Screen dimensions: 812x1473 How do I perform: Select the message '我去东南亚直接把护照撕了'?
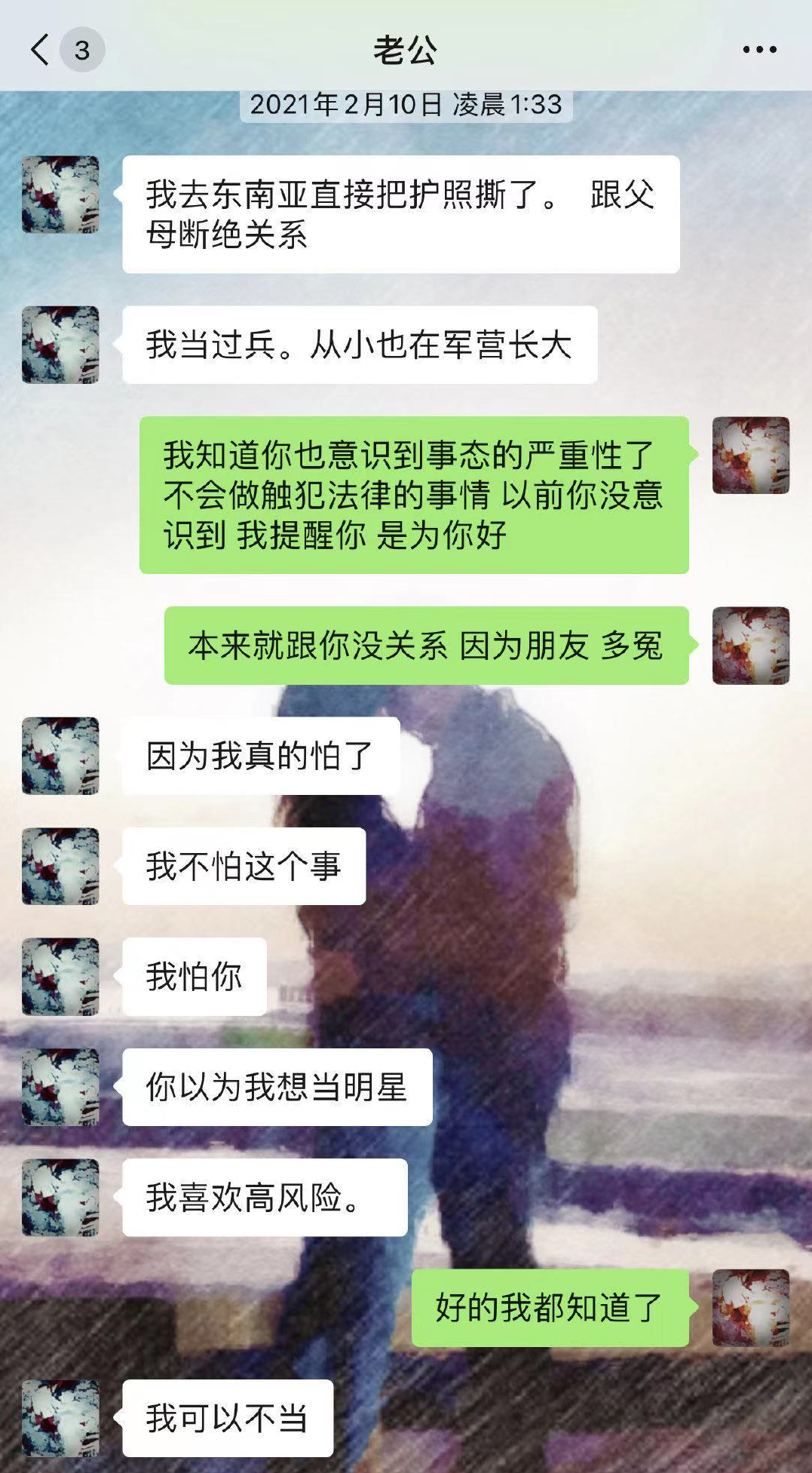(x=404, y=213)
